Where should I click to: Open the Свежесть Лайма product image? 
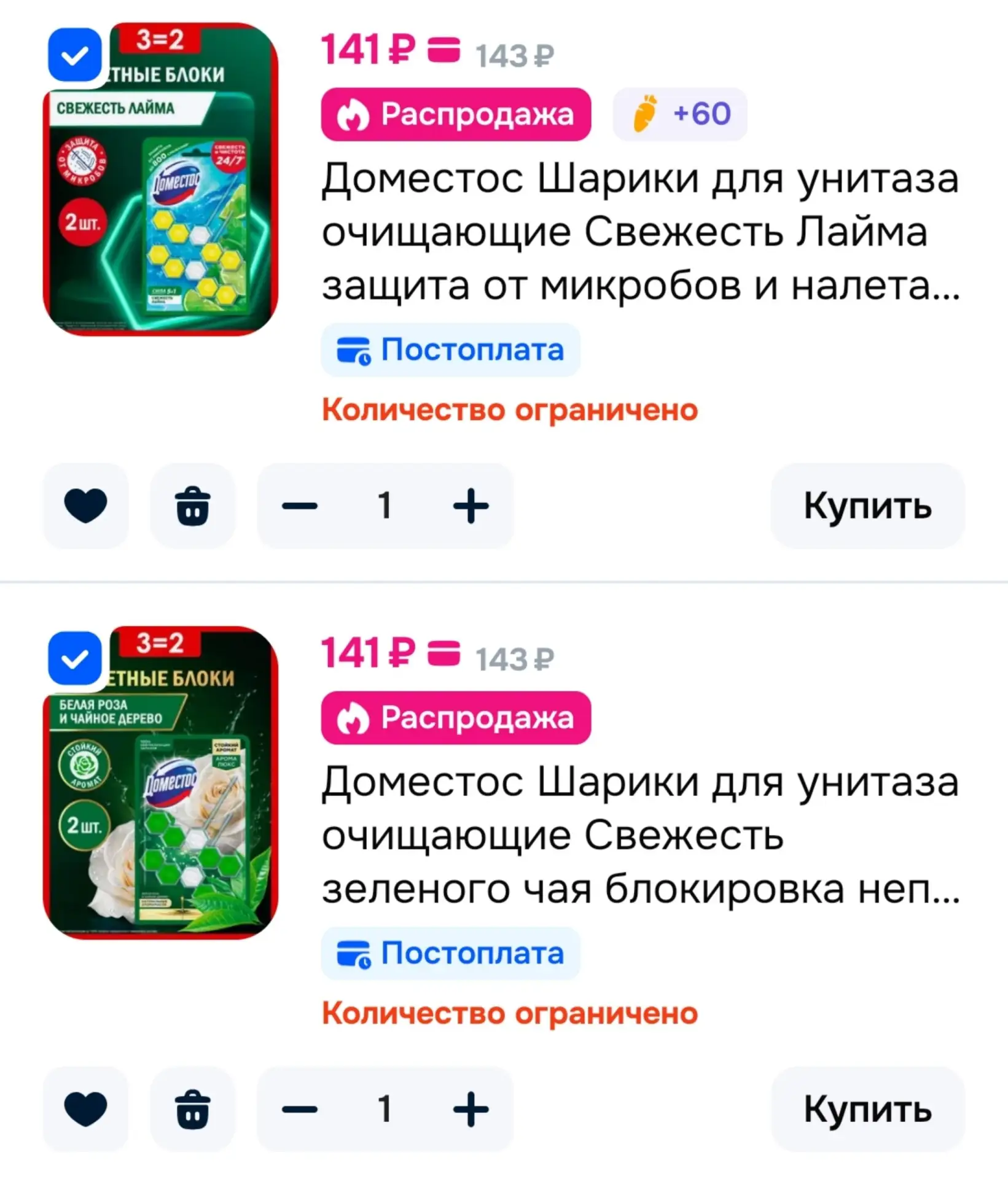(x=161, y=196)
